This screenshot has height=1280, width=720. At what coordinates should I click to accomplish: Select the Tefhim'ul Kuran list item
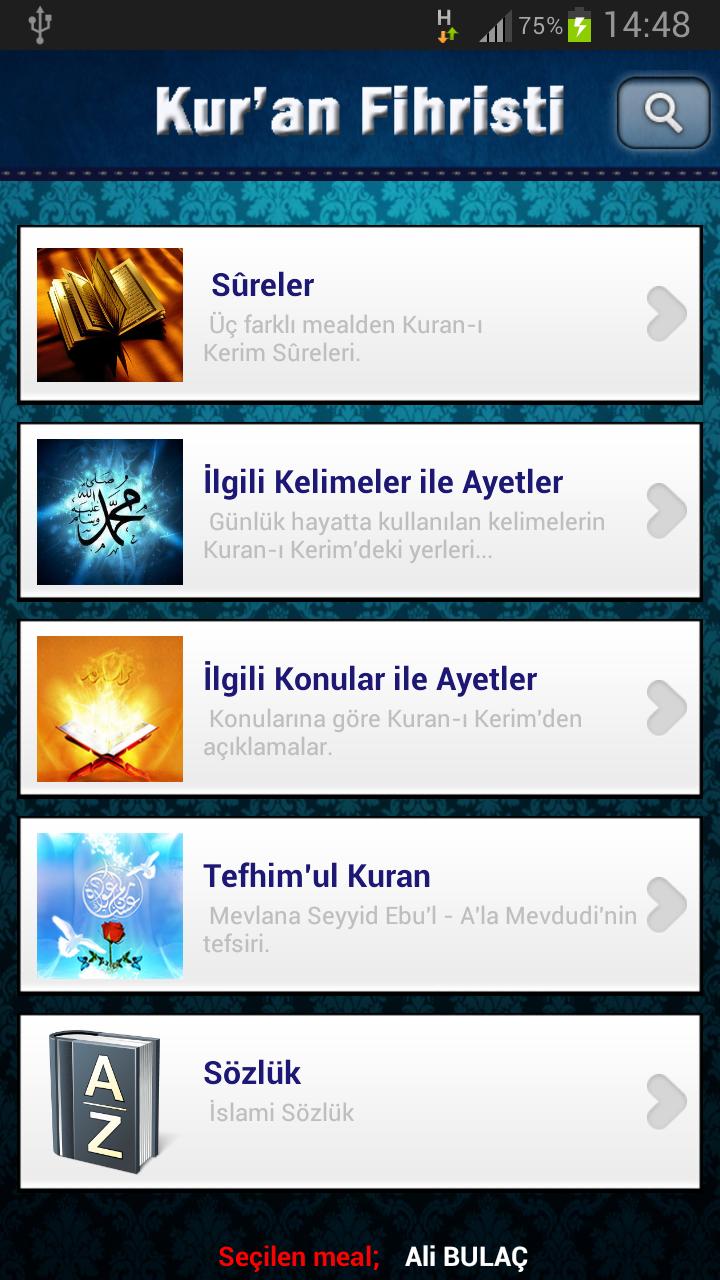[x=360, y=905]
